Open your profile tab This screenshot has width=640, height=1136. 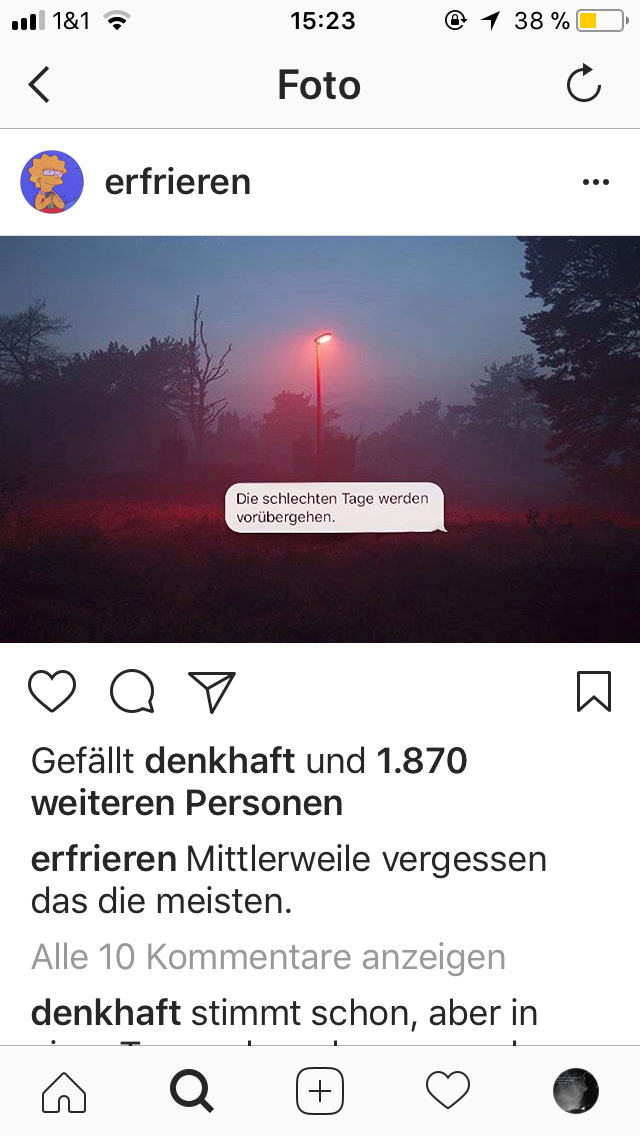(575, 1091)
